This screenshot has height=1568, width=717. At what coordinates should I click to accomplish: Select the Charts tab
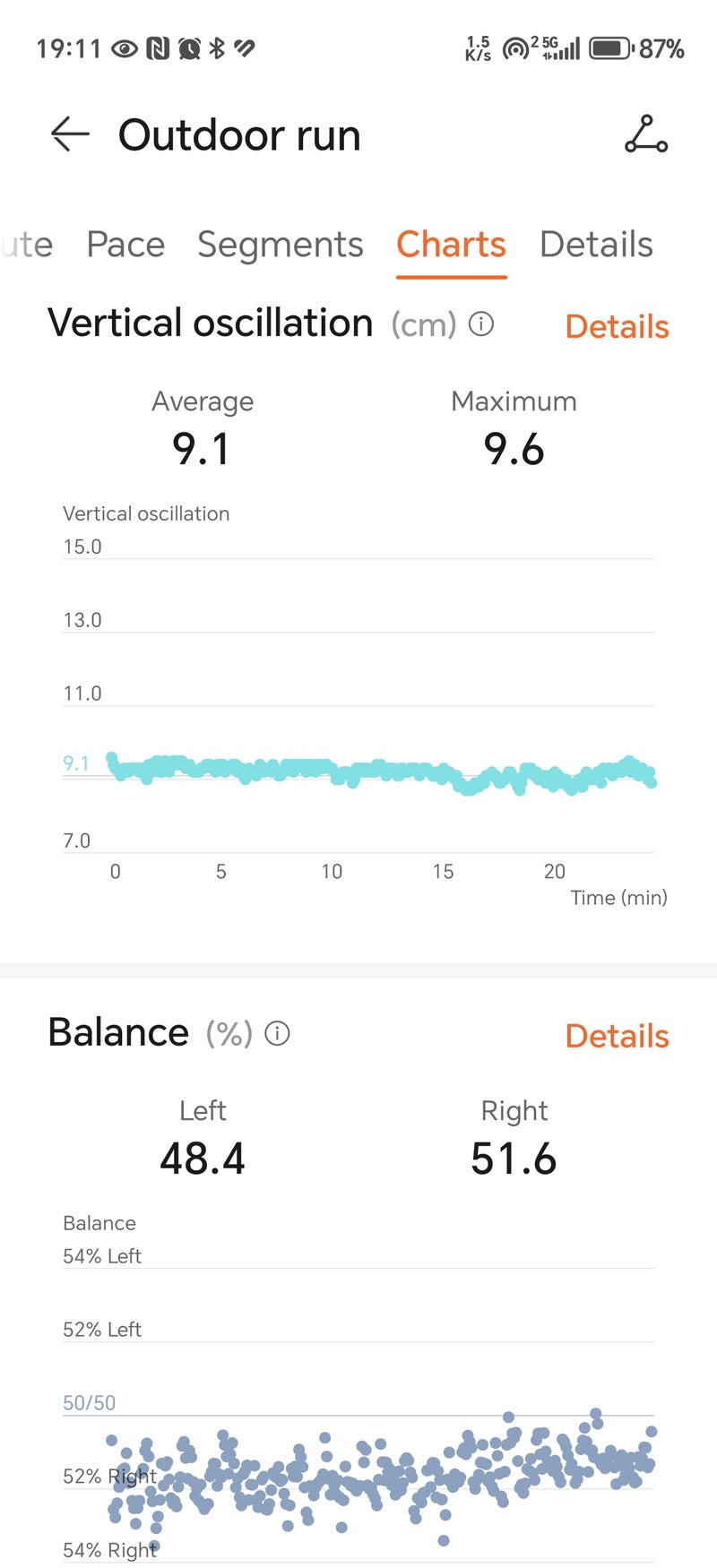pos(451,245)
